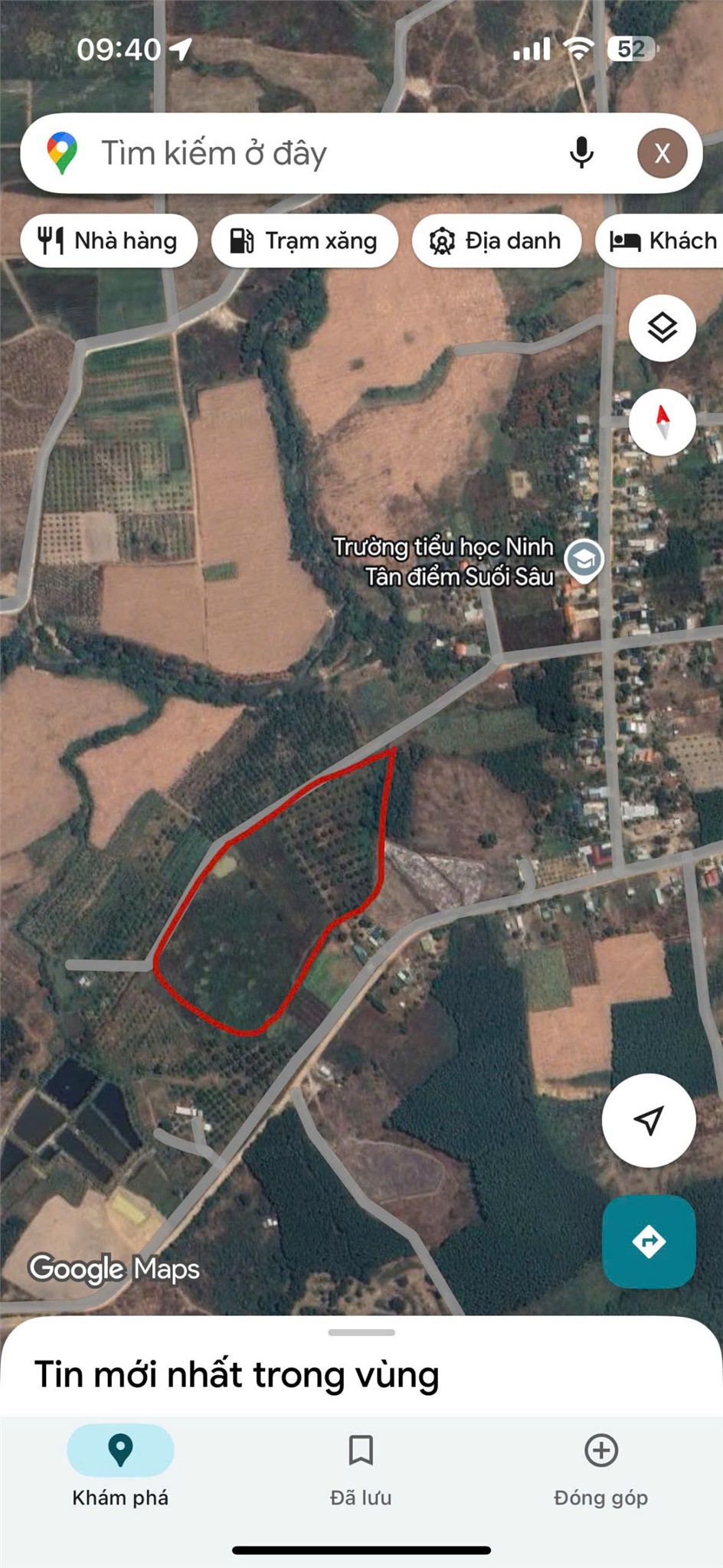Viewport: 723px width, 1568px height.
Task: Filter map by Trạm xăng
Action: click(305, 241)
